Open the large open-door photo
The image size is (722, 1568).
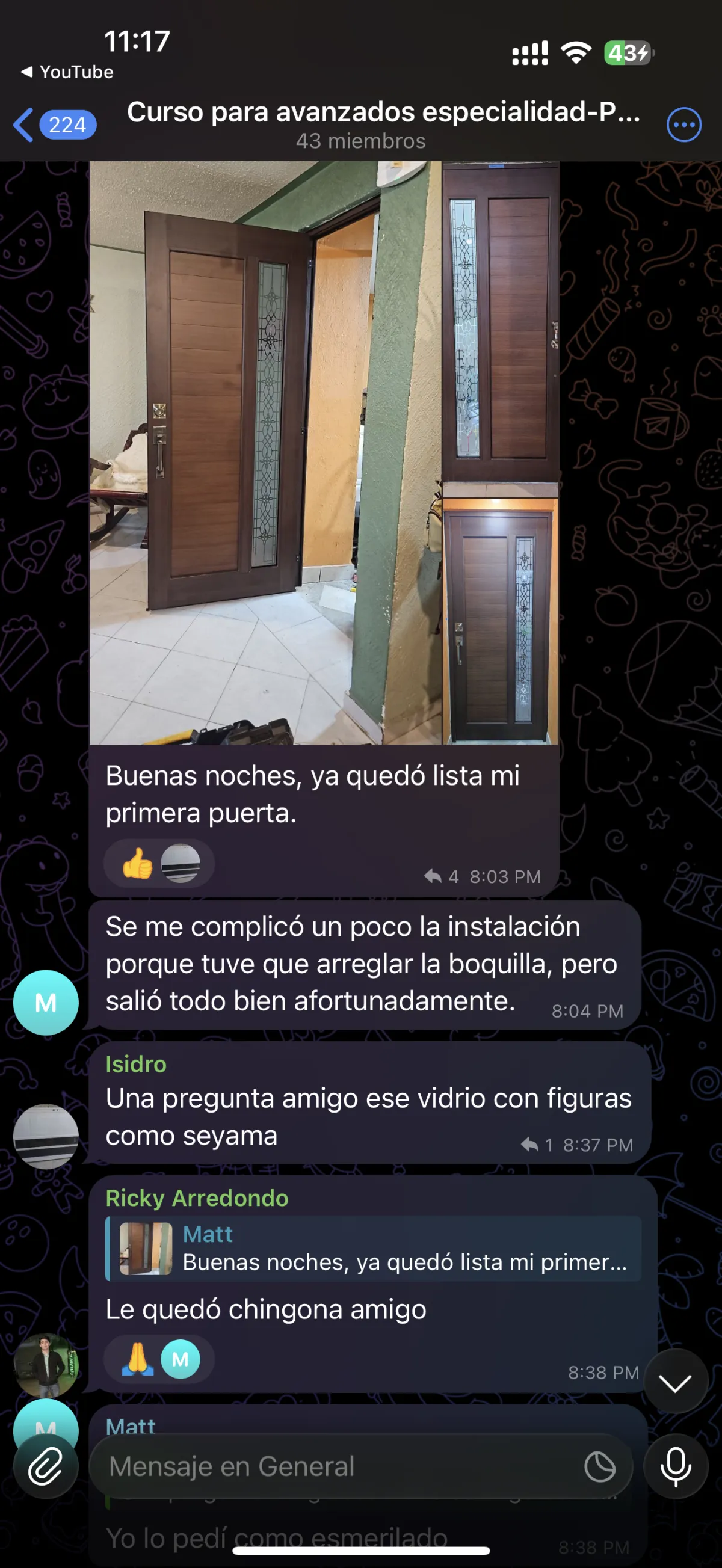265,452
